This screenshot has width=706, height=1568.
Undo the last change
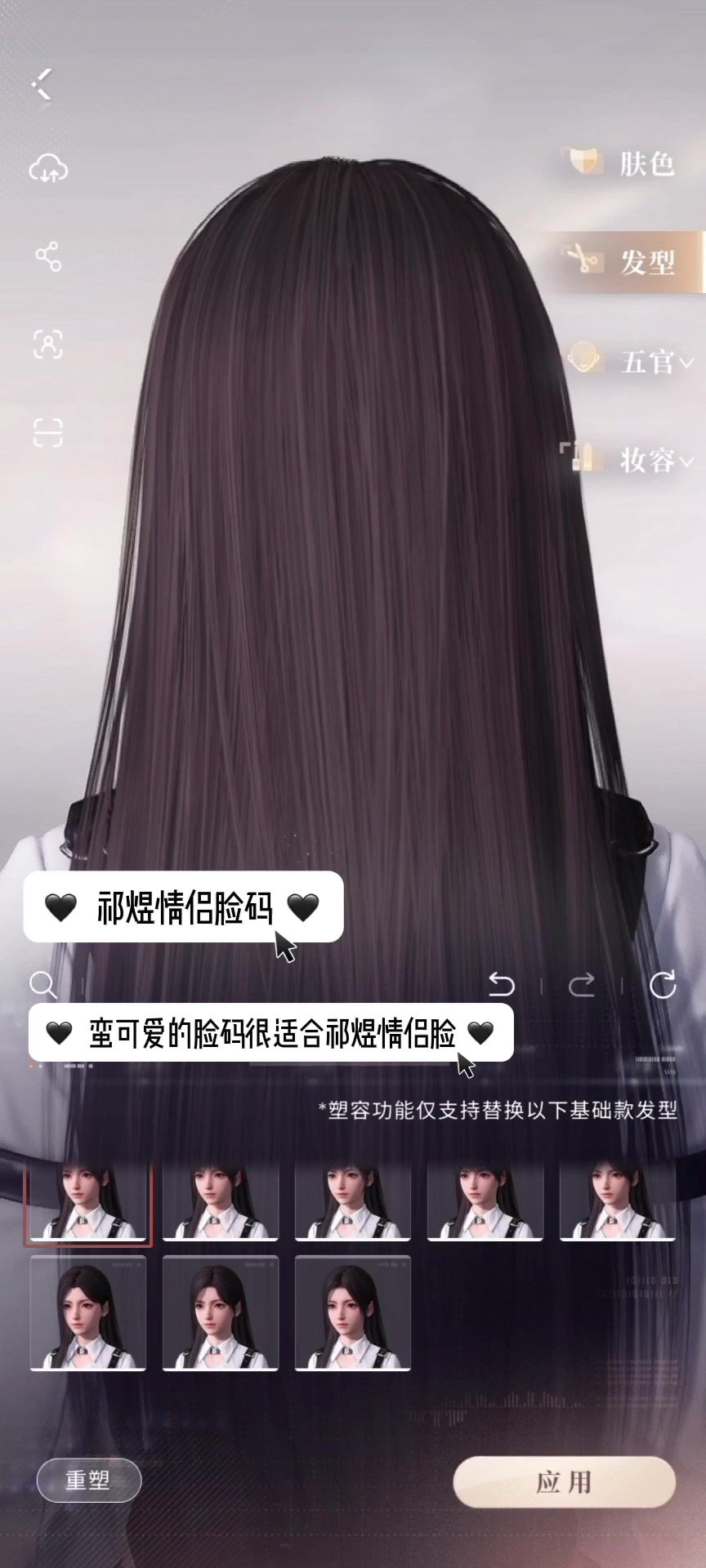tap(501, 985)
